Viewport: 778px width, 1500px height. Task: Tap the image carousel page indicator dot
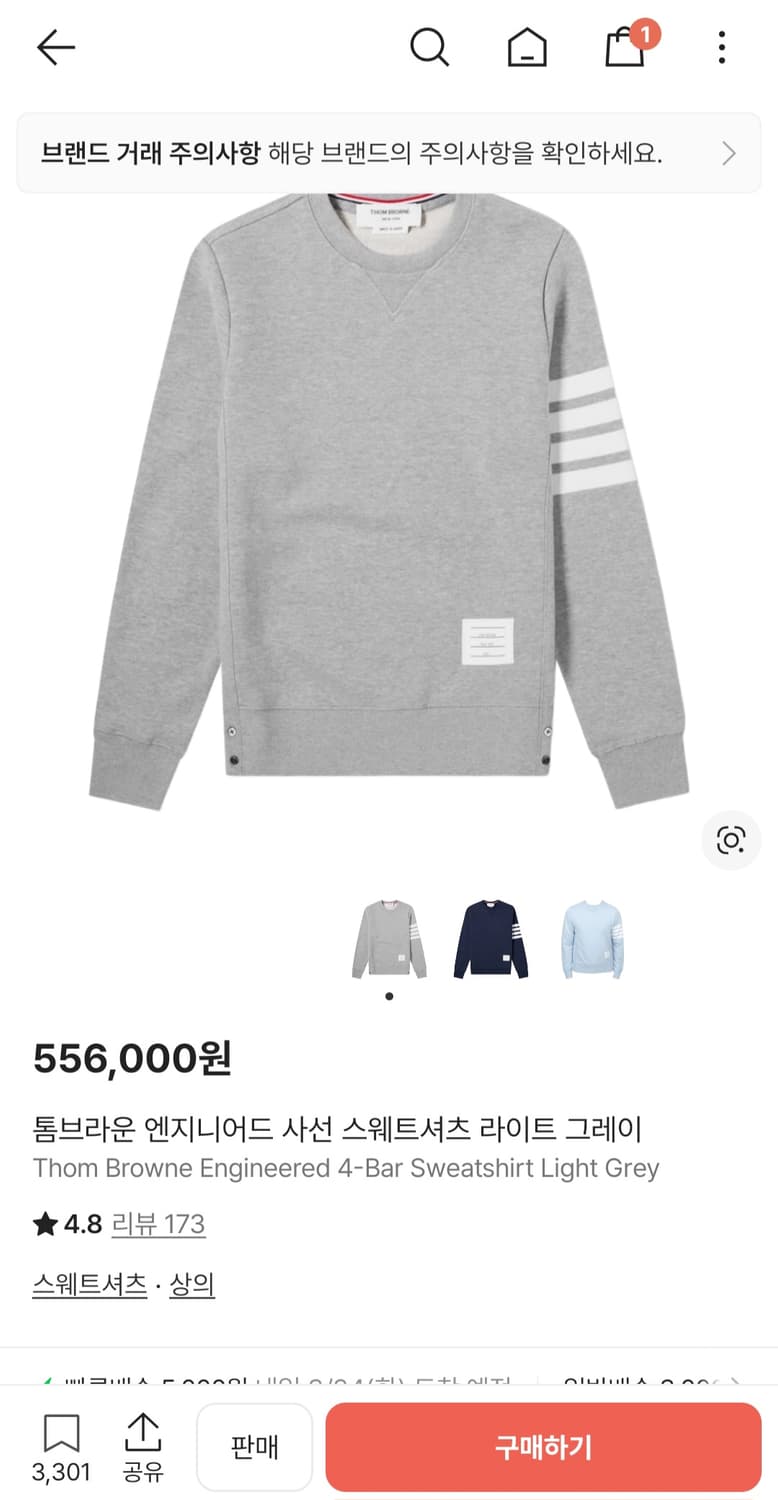pyautogui.click(x=388, y=996)
